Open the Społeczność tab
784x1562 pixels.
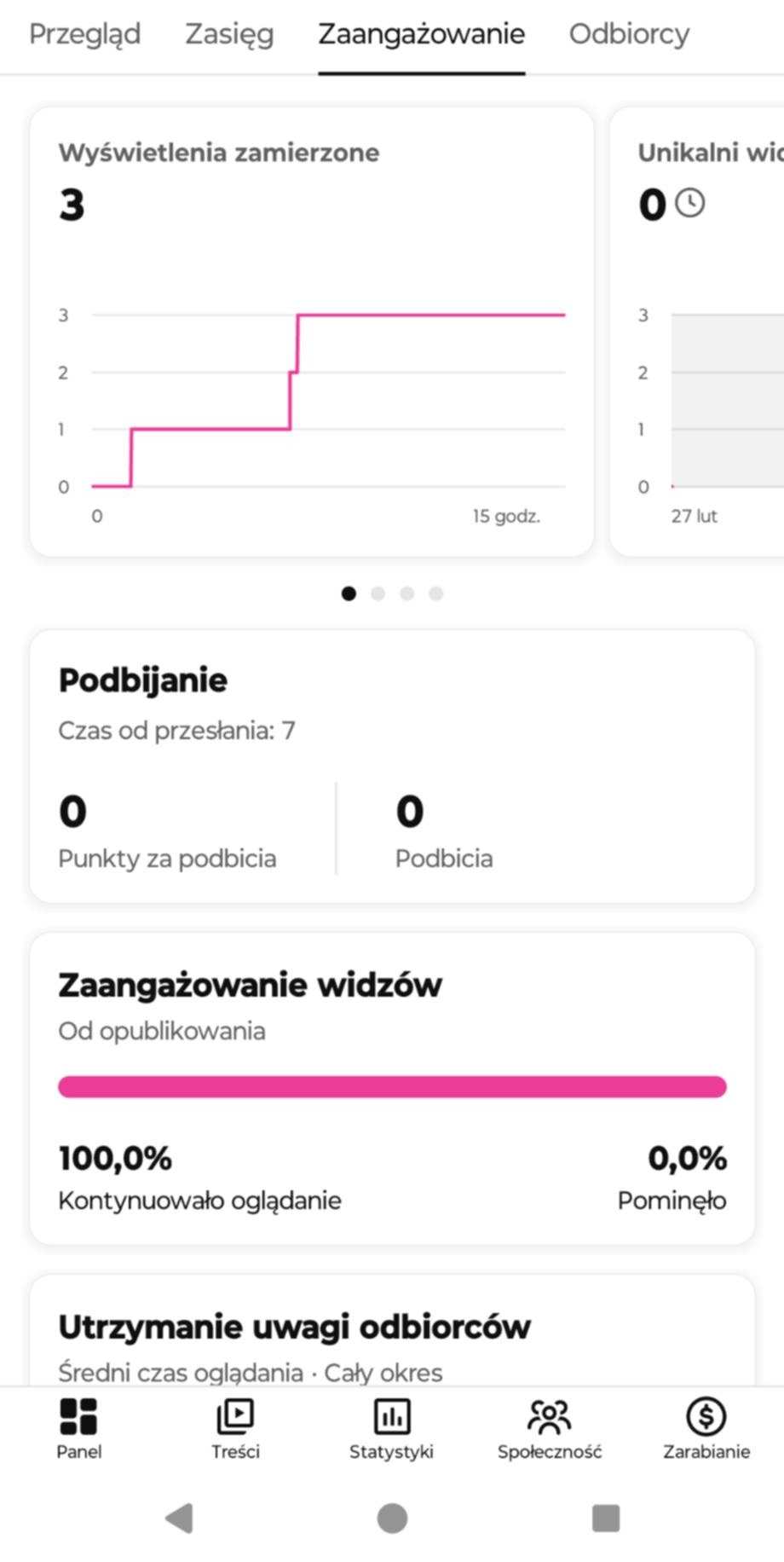pyautogui.click(x=549, y=1429)
